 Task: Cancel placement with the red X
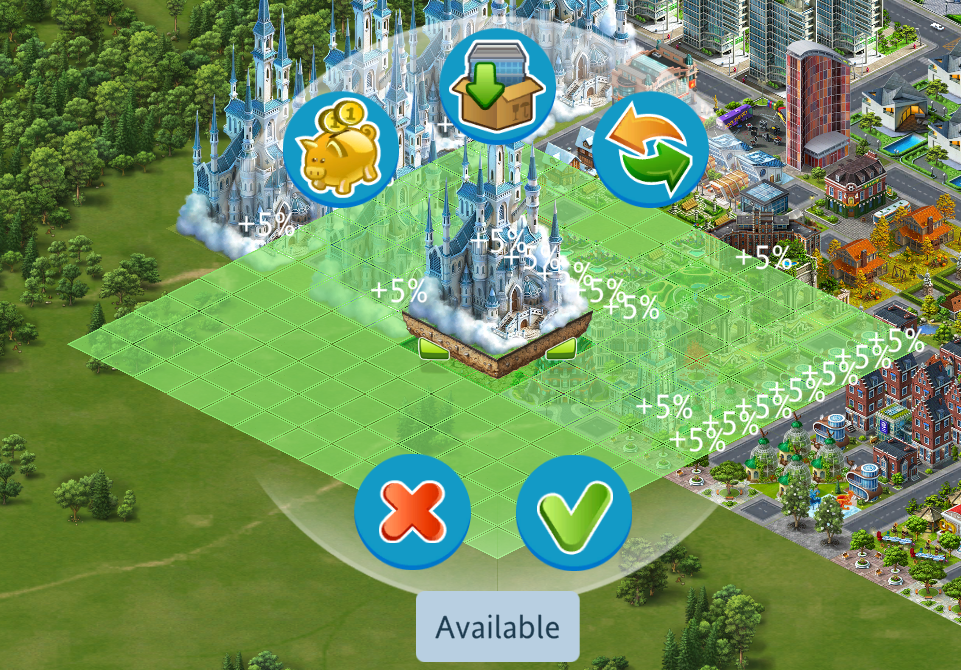click(412, 513)
